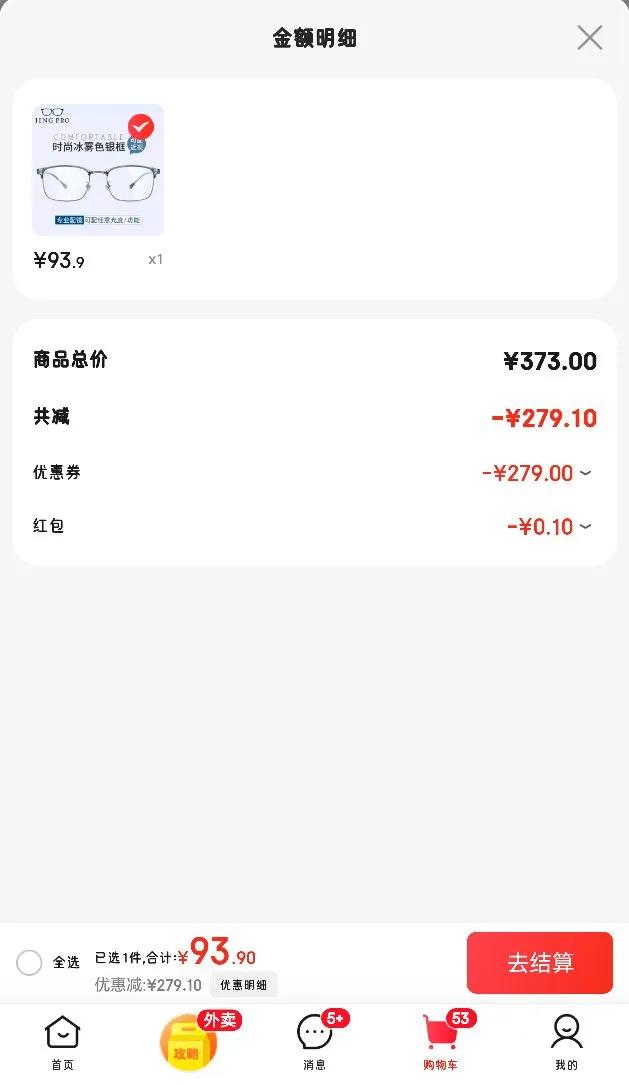Image resolution: width=629 pixels, height=1085 pixels.
Task: Switch to the 我的 profile tab
Action: pos(566,1042)
